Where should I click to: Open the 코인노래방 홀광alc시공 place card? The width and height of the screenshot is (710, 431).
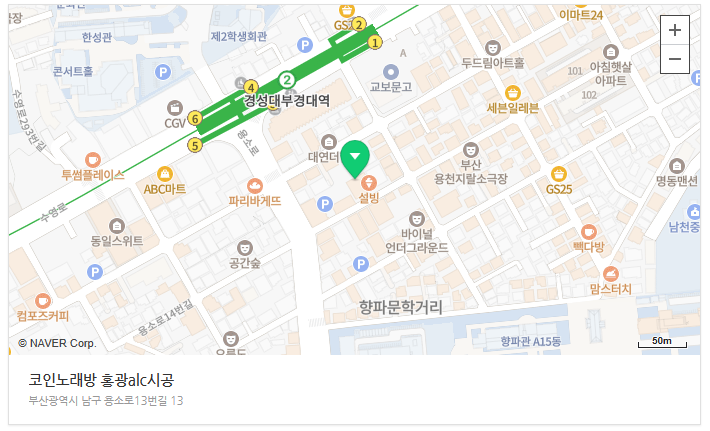102,380
